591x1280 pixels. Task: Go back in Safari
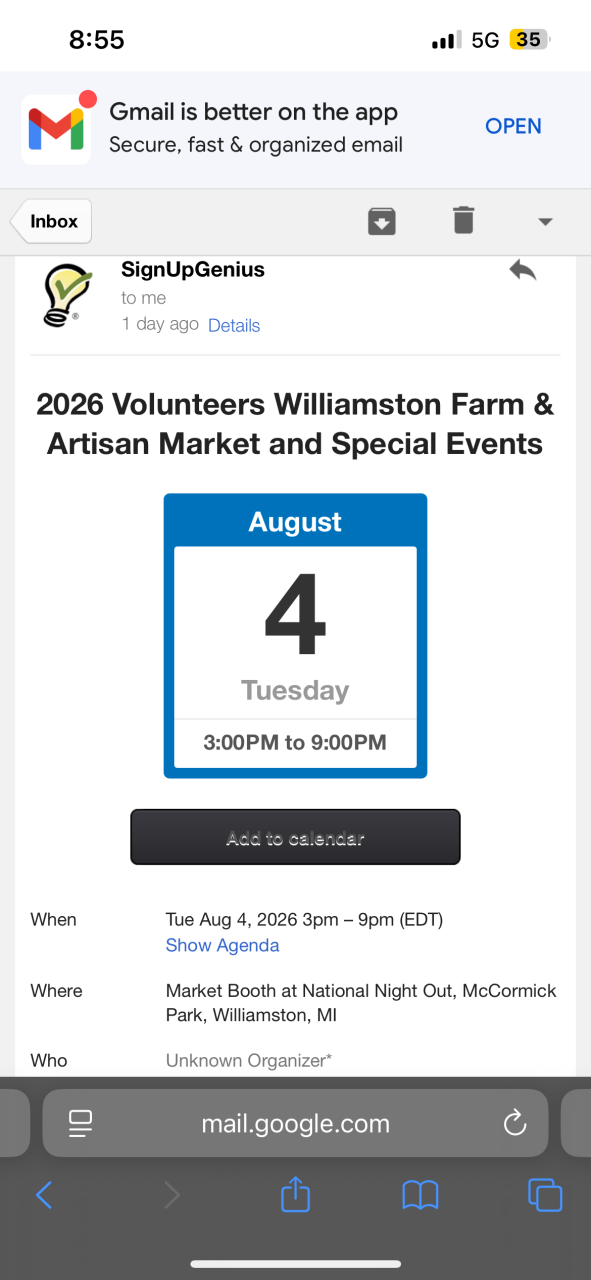coord(44,1195)
